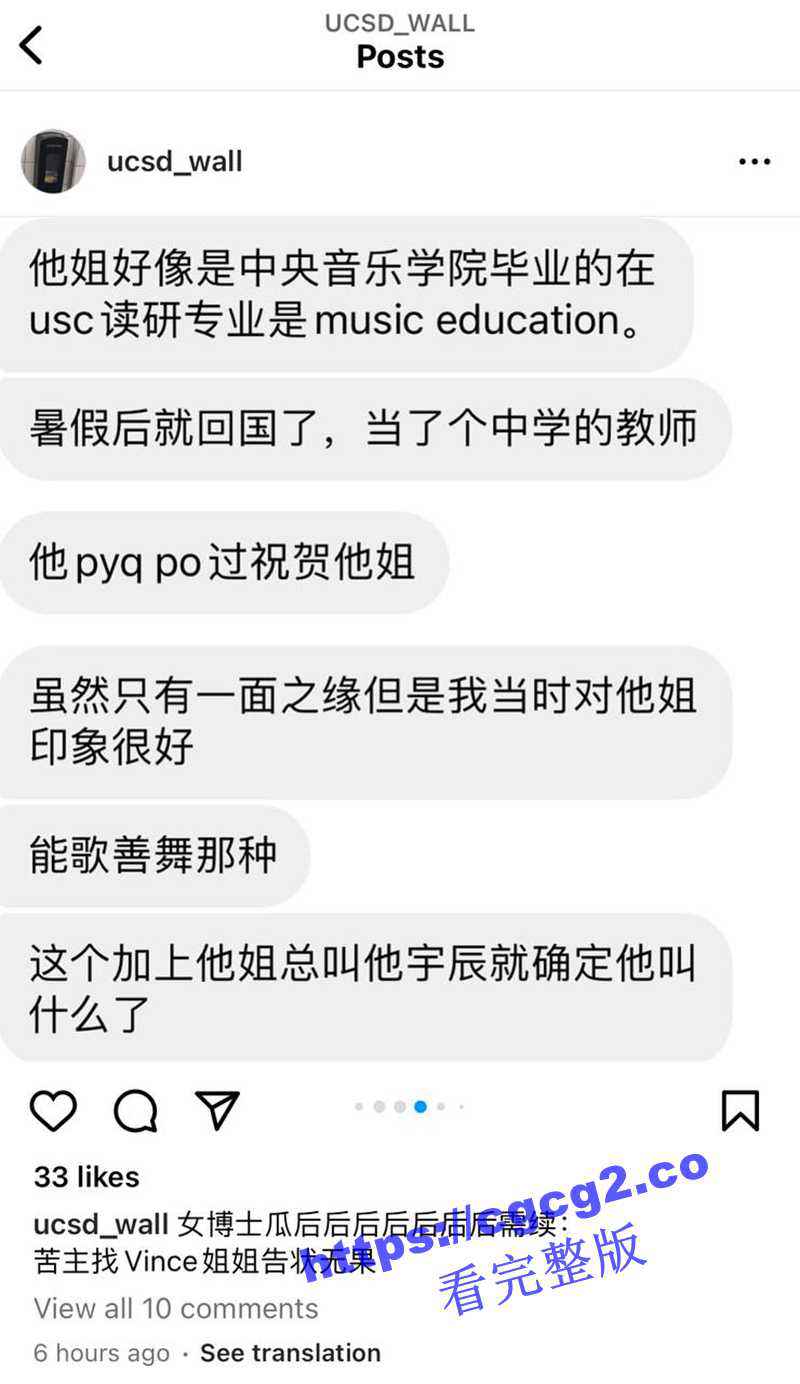Bookmark this post
Image resolution: width=800 pixels, height=1384 pixels.
(x=740, y=1111)
